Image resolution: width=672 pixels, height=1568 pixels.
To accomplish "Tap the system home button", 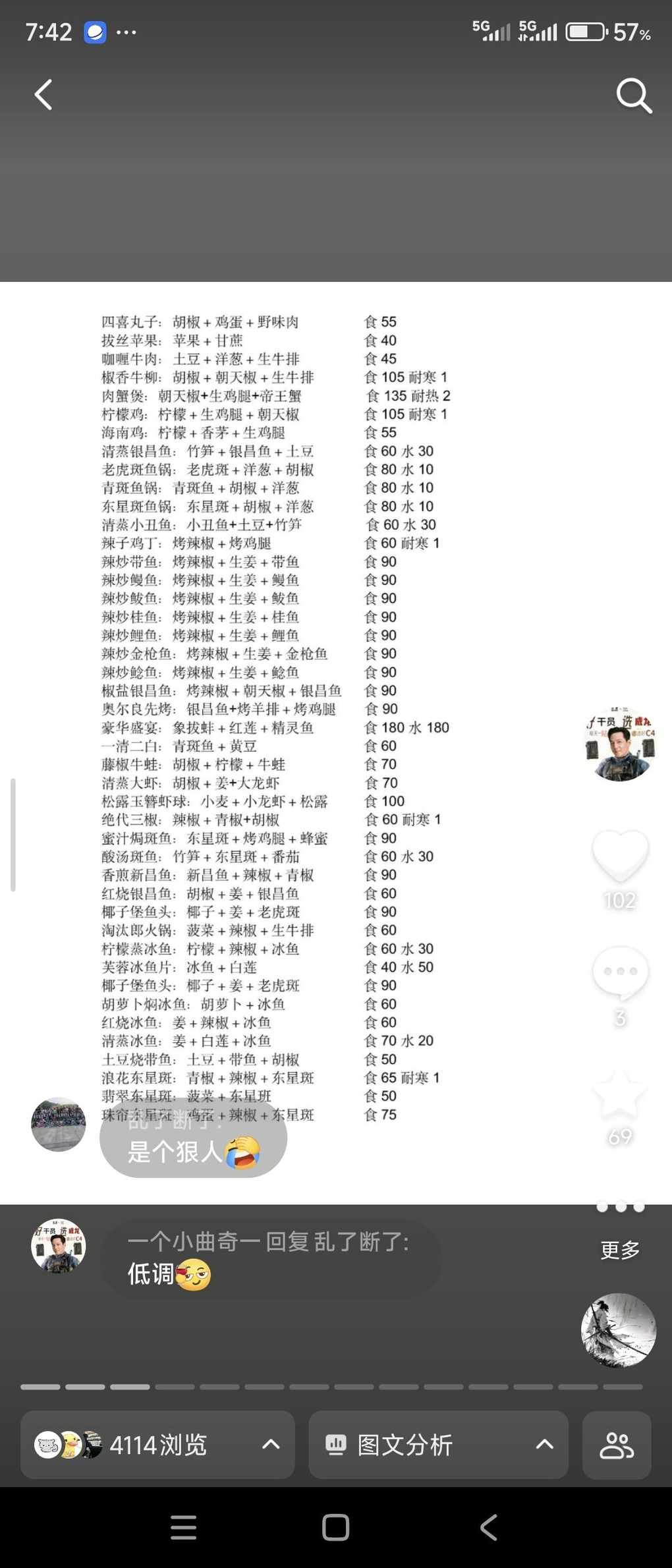I will (x=335, y=1527).
